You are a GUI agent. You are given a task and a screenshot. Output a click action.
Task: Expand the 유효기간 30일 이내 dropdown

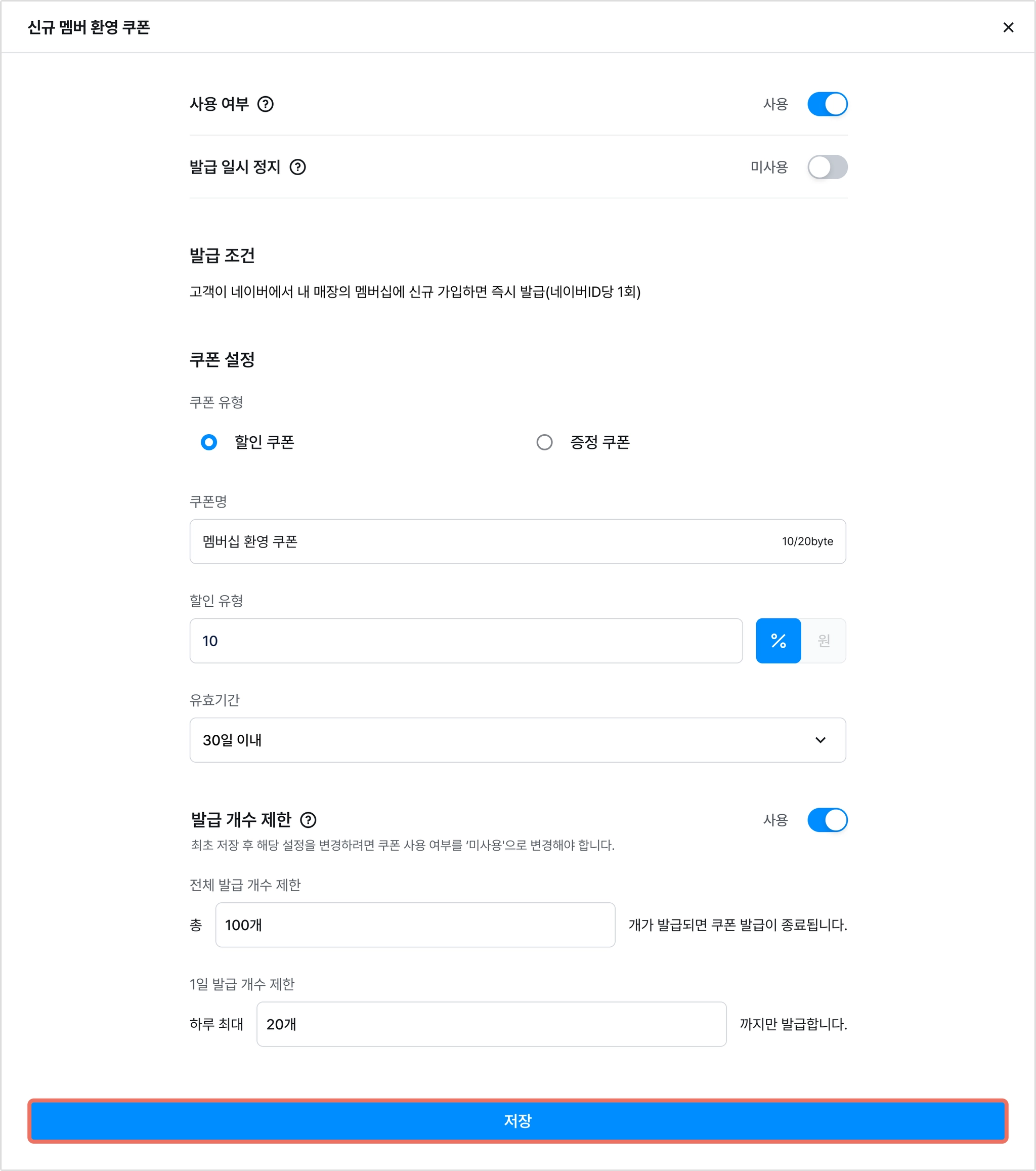517,740
